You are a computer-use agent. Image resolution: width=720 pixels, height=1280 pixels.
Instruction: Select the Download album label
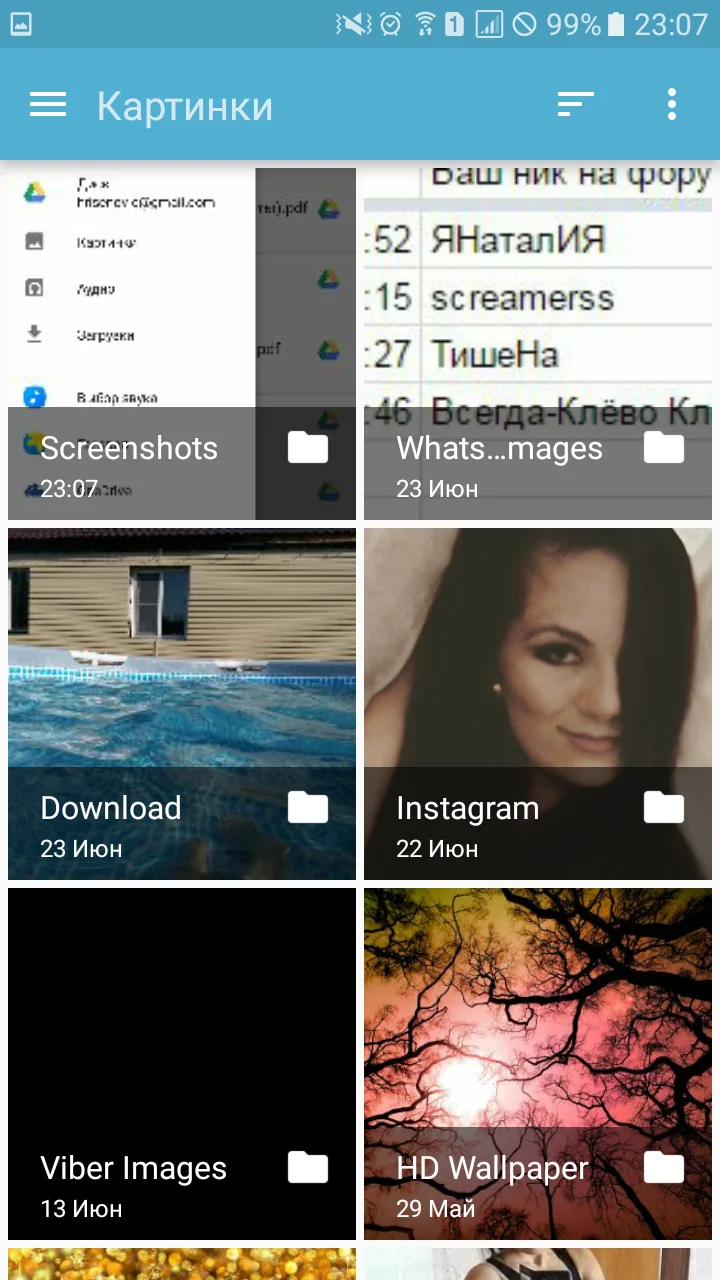coord(110,807)
